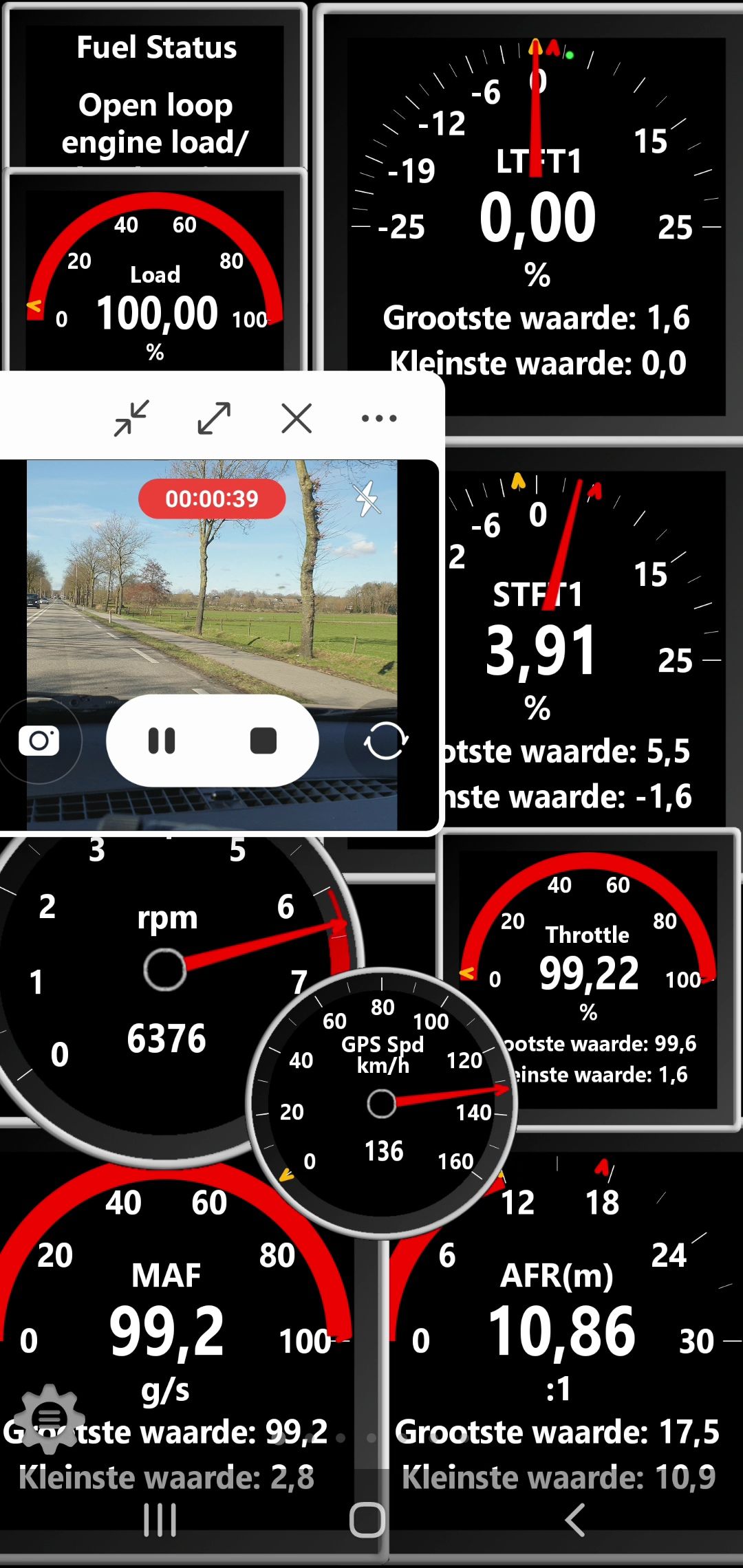Switch between front and rear camera
Viewport: 743px width, 1568px height.
386,741
